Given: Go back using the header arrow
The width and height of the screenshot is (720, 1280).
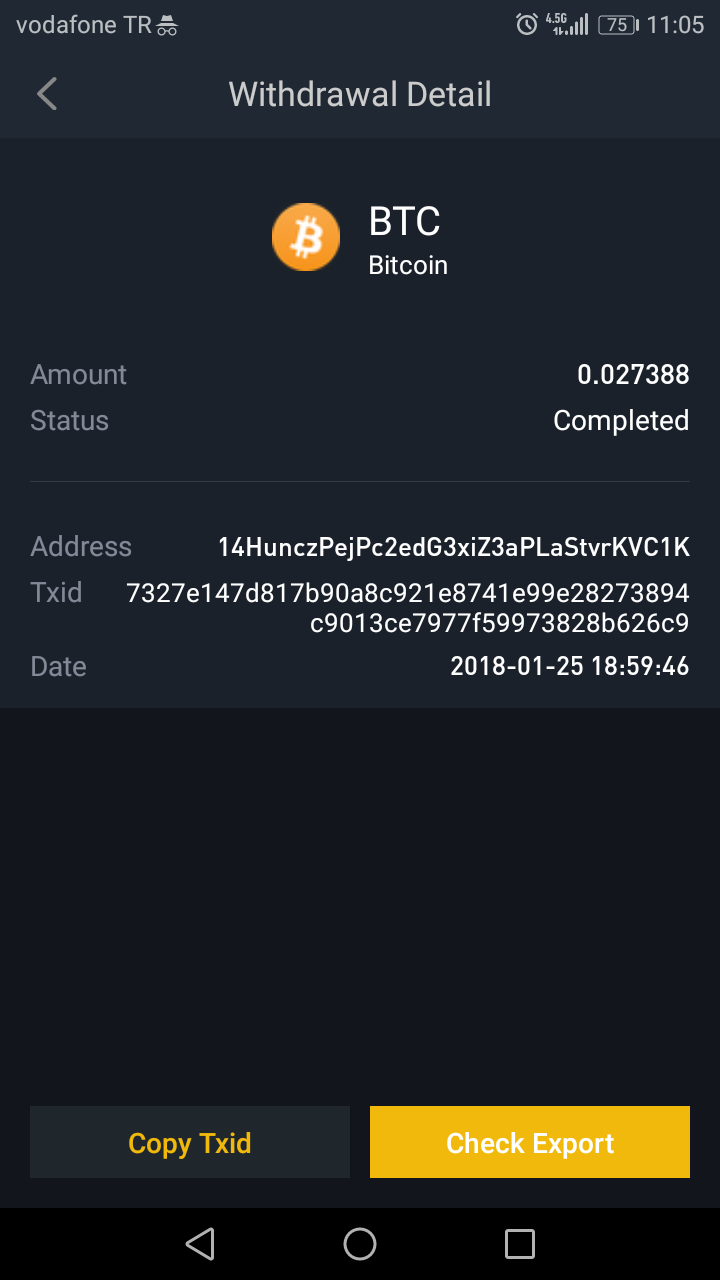Looking at the screenshot, I should tap(47, 94).
